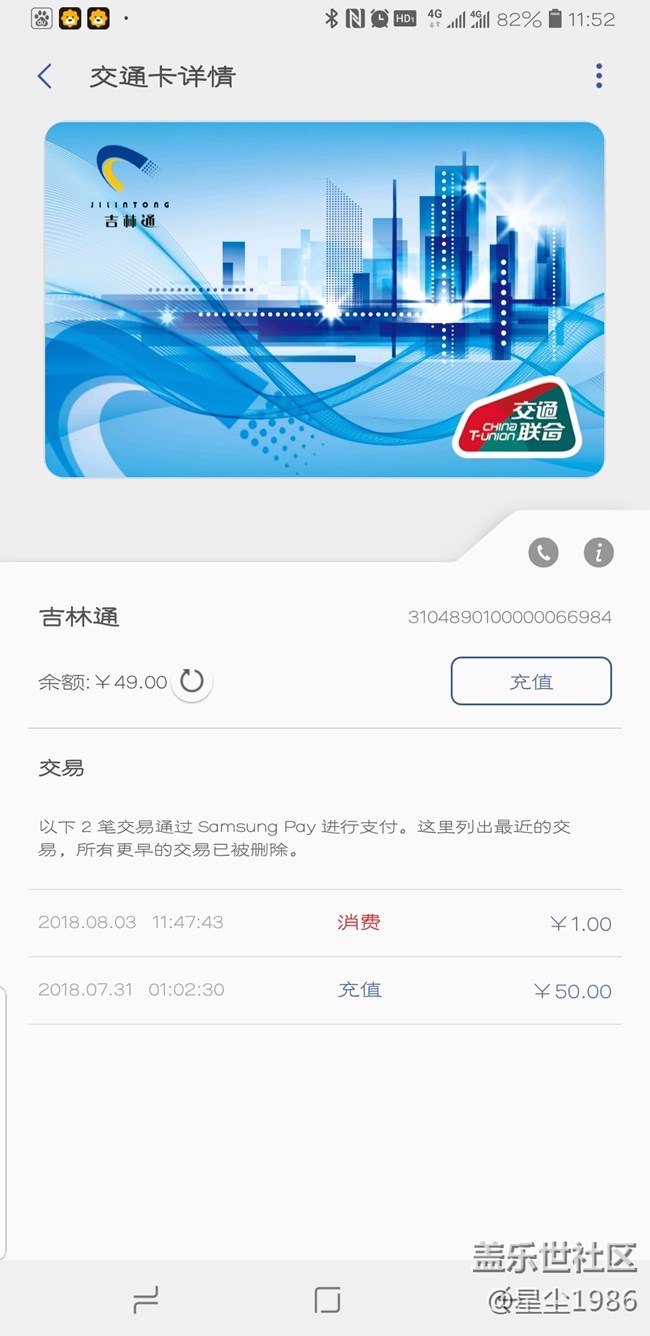Go to the system home screen
The image size is (650, 1336).
pos(326,1299)
